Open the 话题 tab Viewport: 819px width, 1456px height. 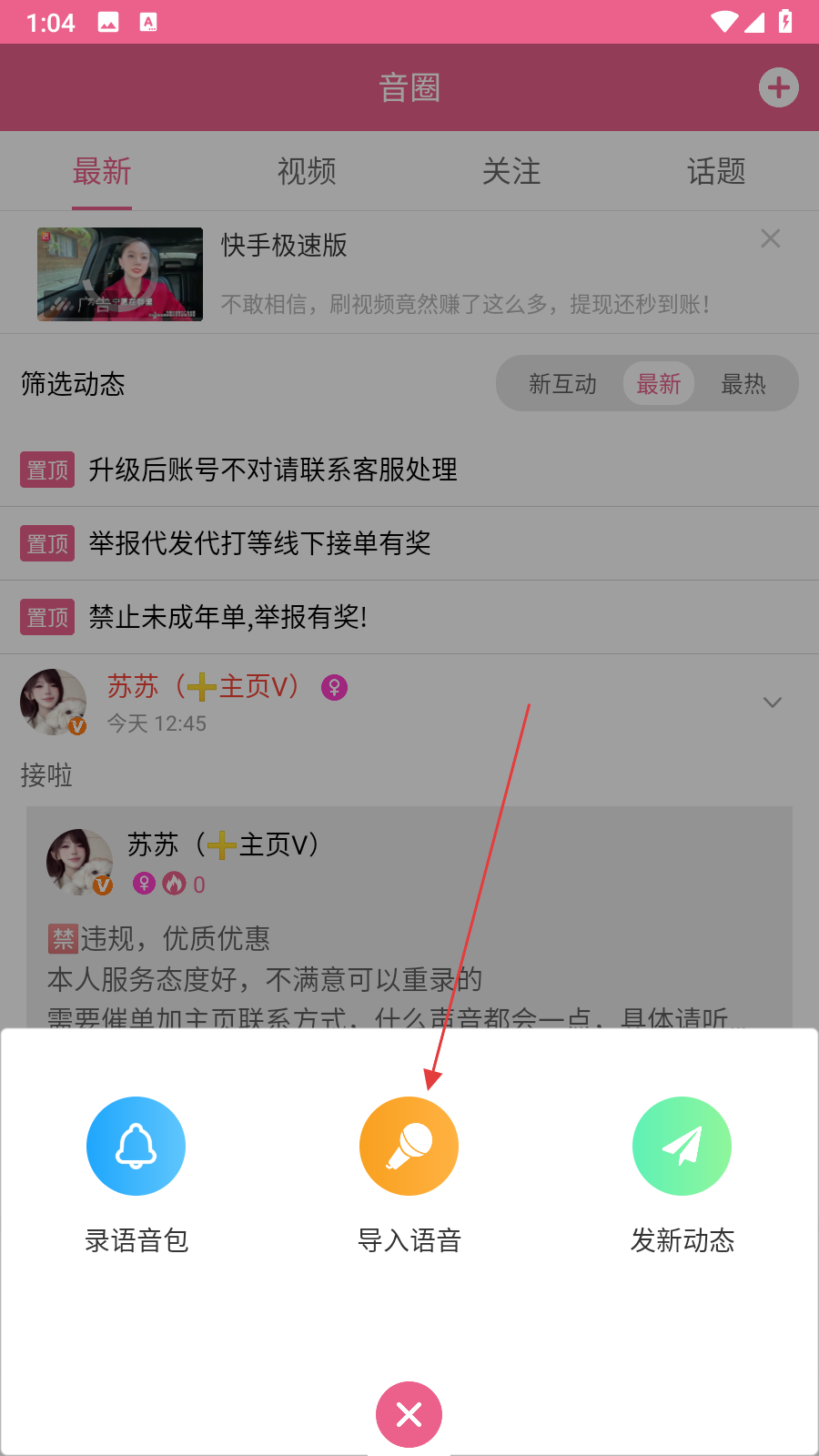tap(716, 171)
